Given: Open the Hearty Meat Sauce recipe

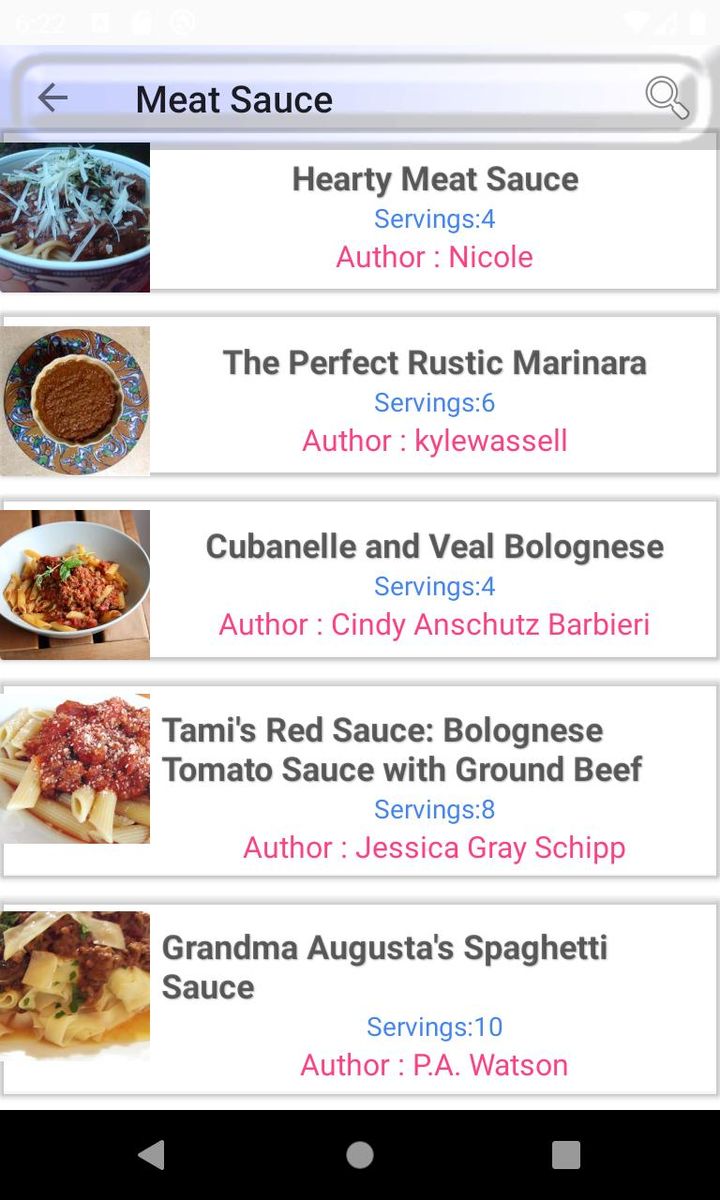Looking at the screenshot, I should (434, 179).
